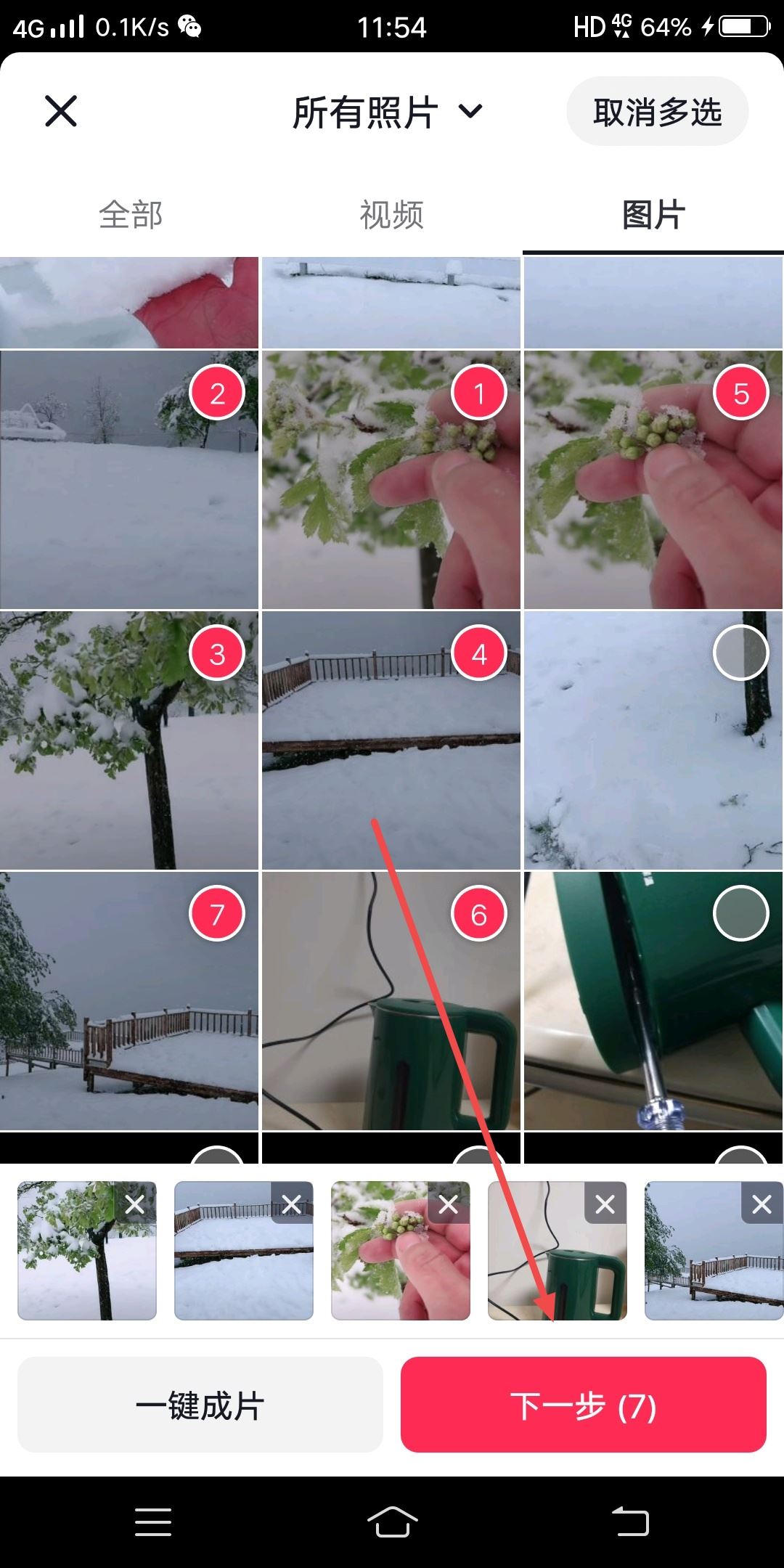Deselect the fenced deck photo numbered 4

click(x=478, y=653)
